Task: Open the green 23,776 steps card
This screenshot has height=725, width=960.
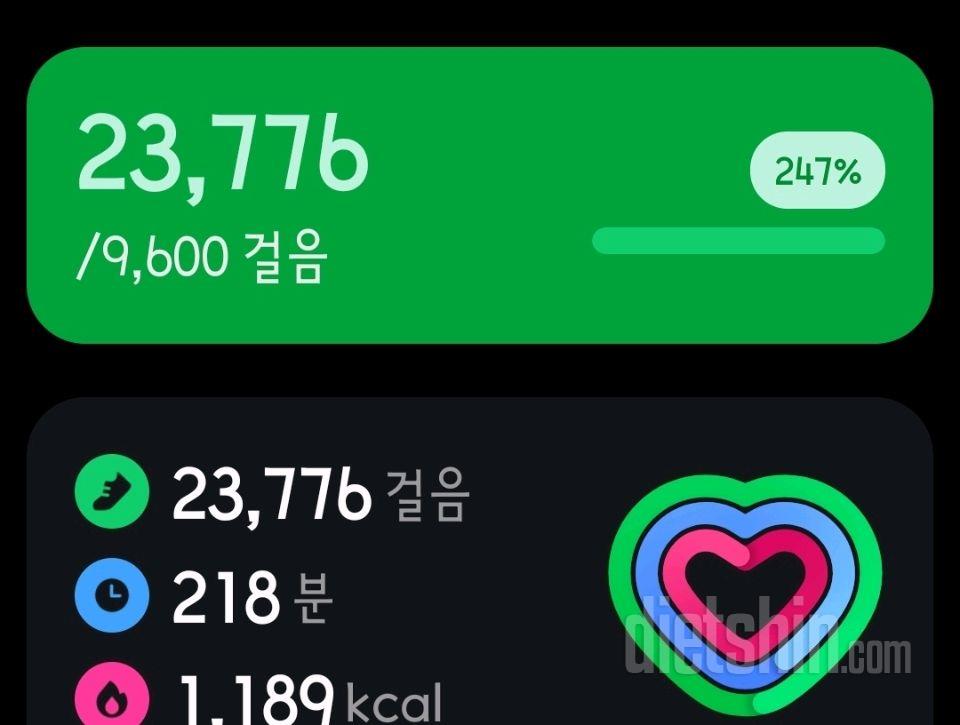Action: point(479,195)
